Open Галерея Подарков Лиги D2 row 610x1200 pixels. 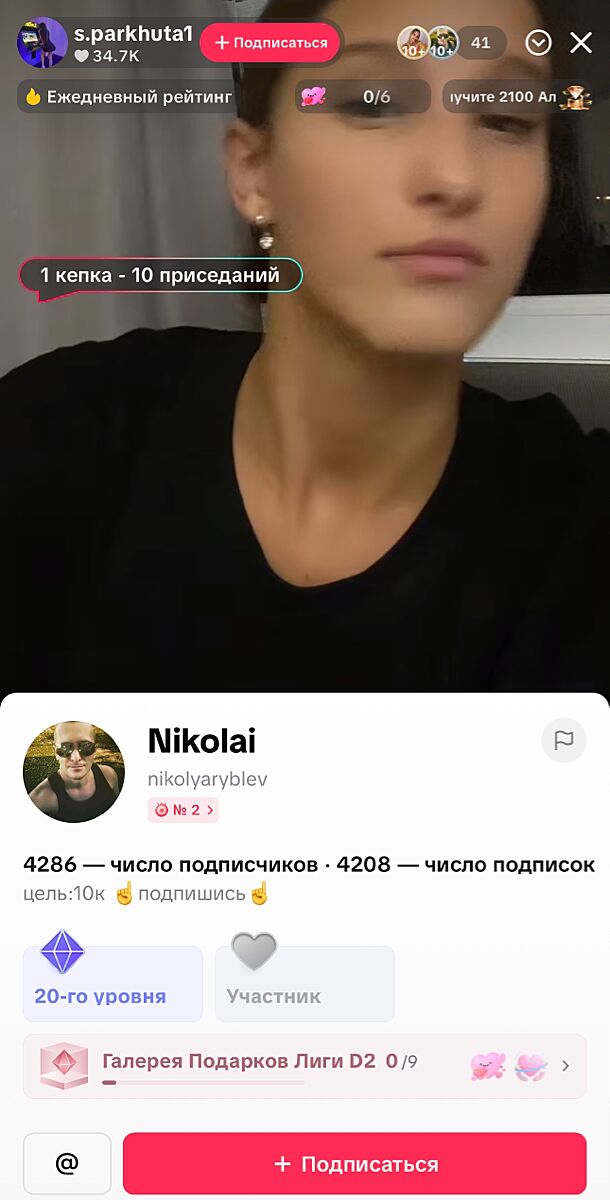[x=304, y=1066]
